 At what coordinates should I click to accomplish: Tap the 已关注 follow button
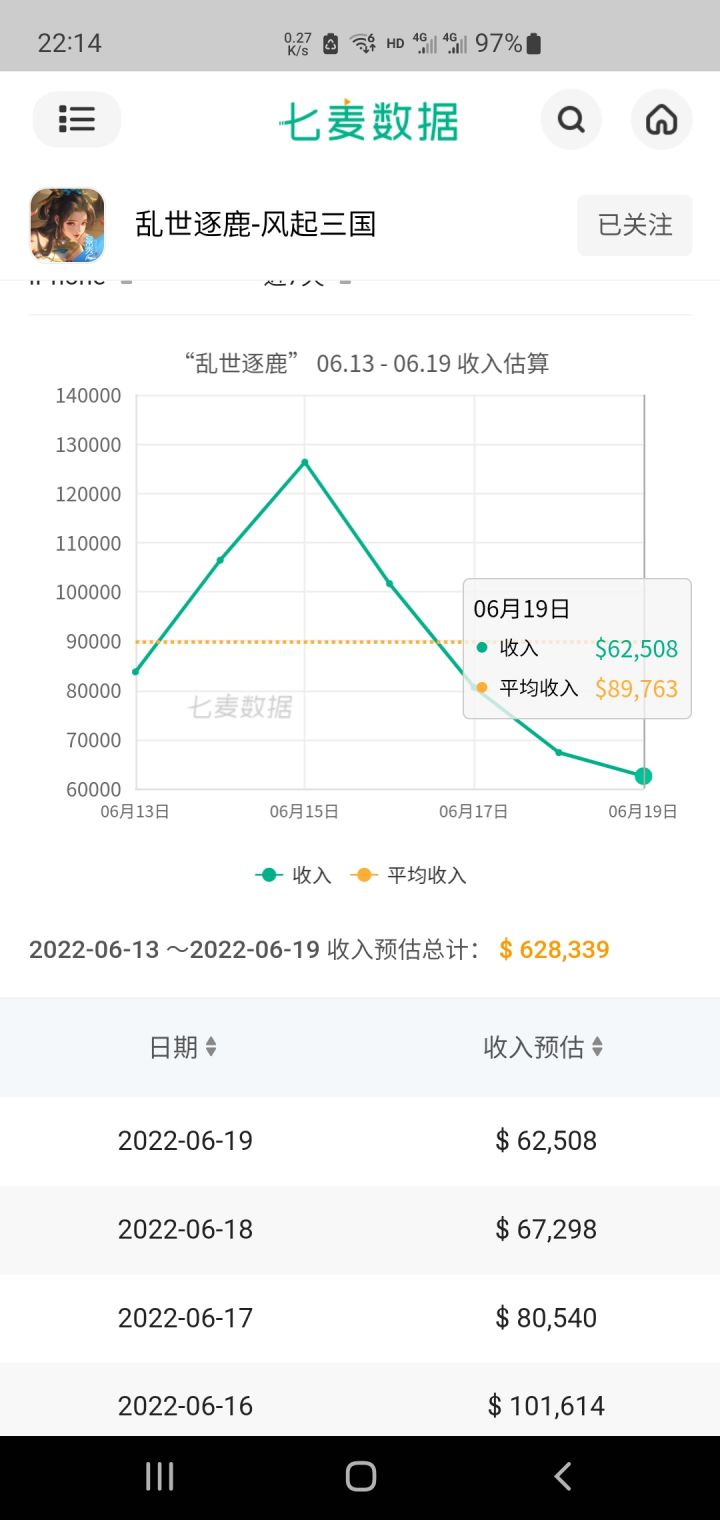pos(635,225)
